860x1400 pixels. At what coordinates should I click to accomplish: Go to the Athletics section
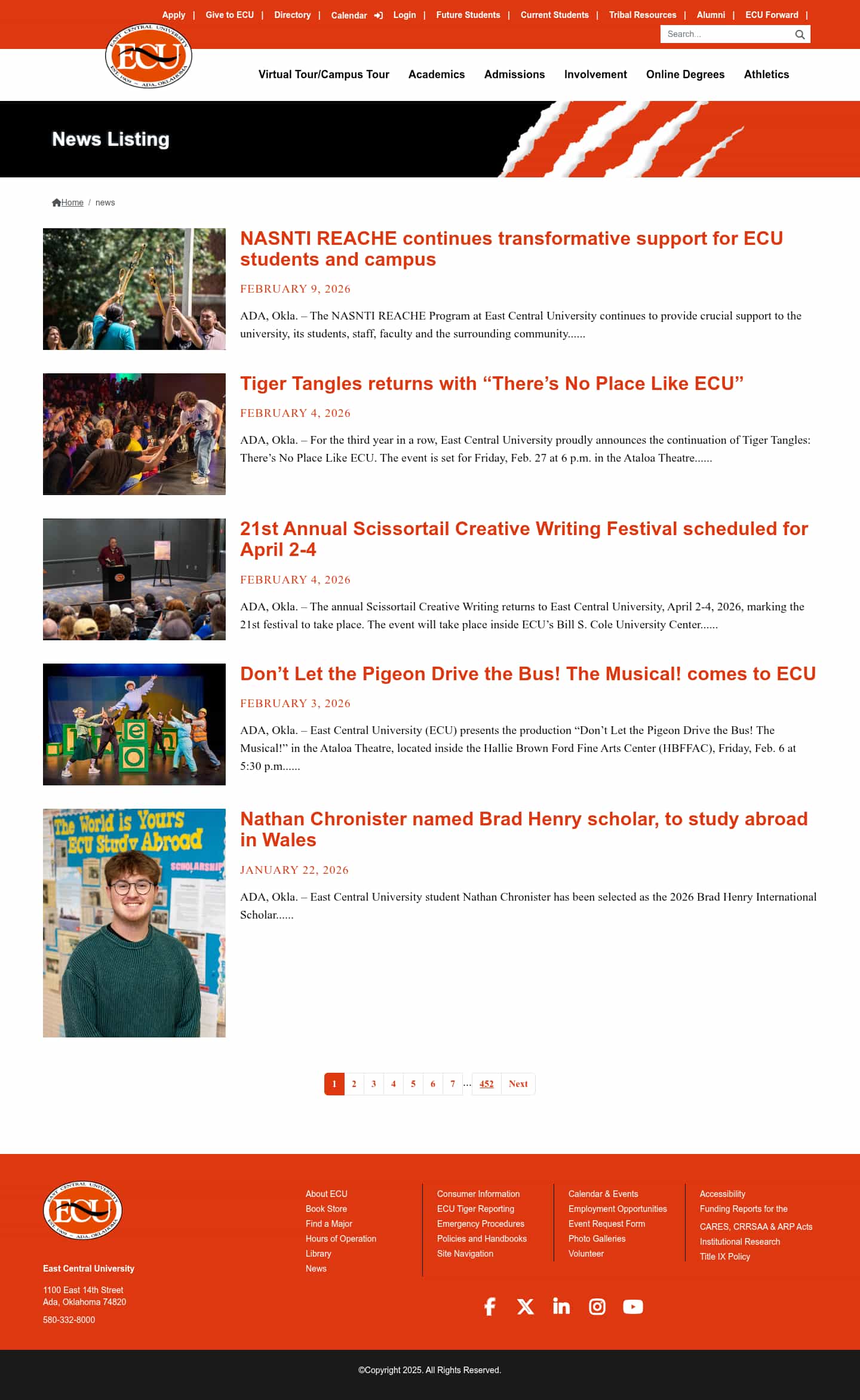tap(766, 75)
